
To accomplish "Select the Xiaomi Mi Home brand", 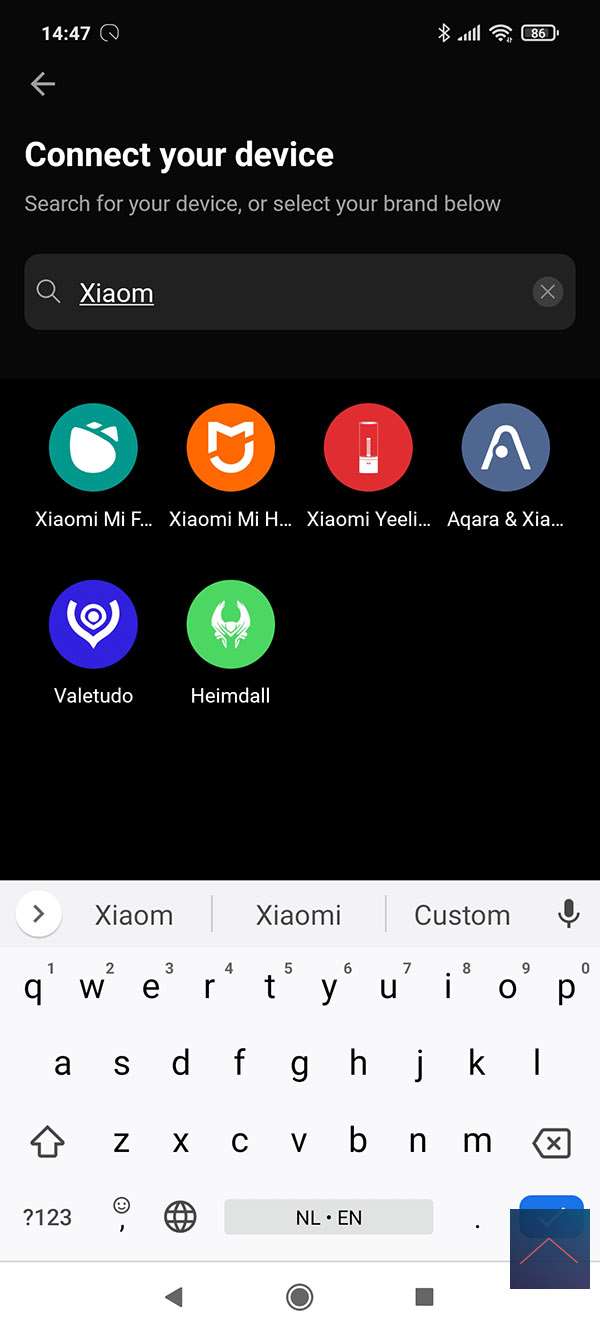I will (230, 448).
